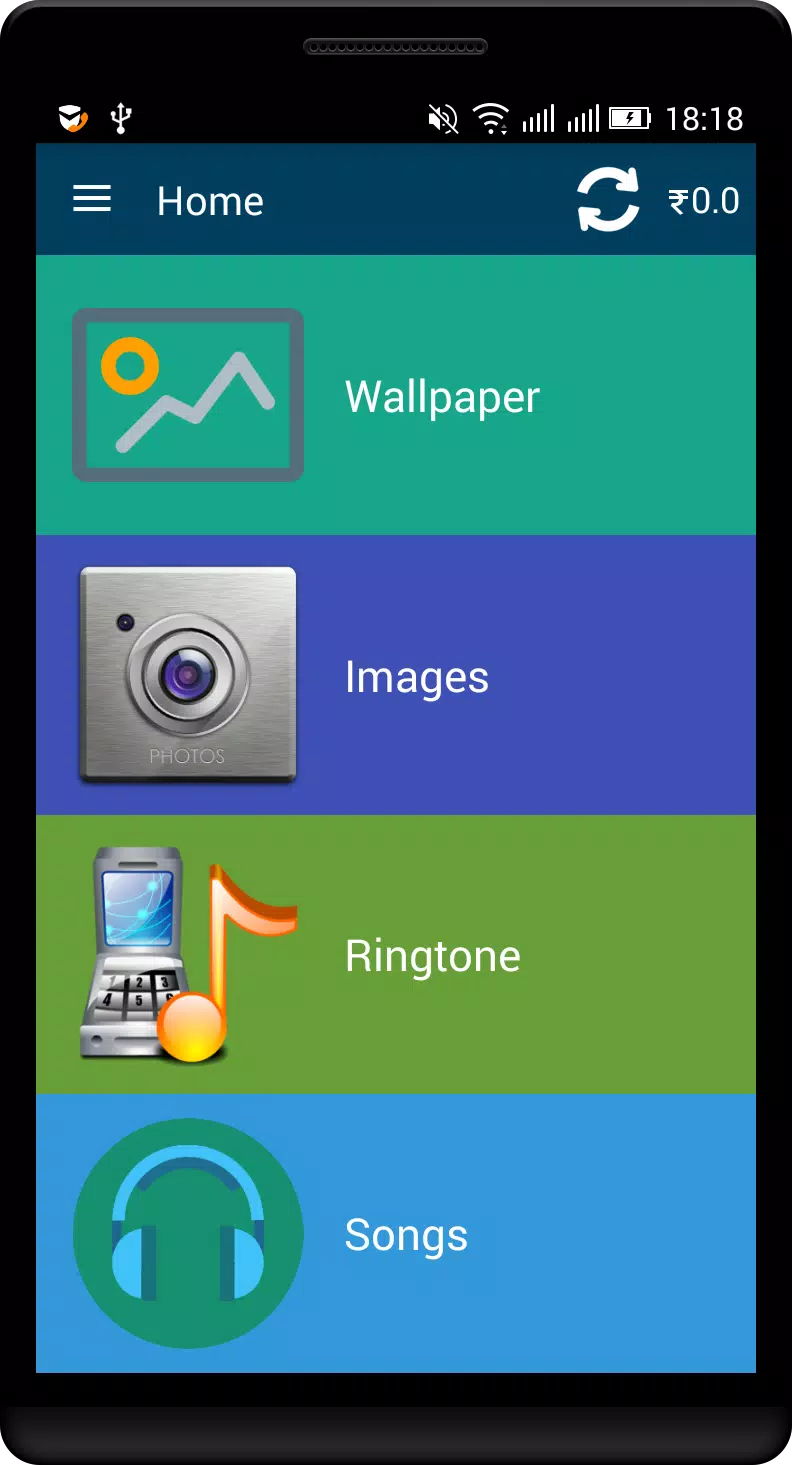Open the Wallpaper category
The image size is (792, 1465).
[x=396, y=396]
